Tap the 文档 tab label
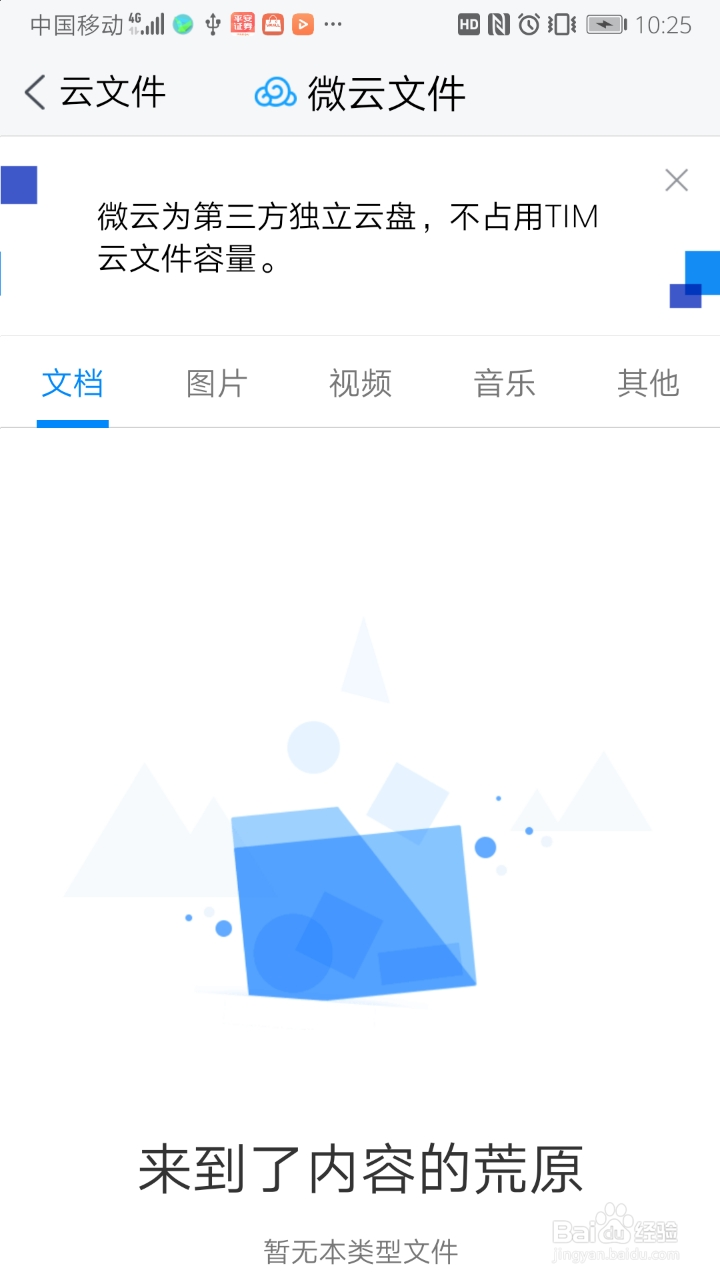Image resolution: width=720 pixels, height=1280 pixels. 72,383
